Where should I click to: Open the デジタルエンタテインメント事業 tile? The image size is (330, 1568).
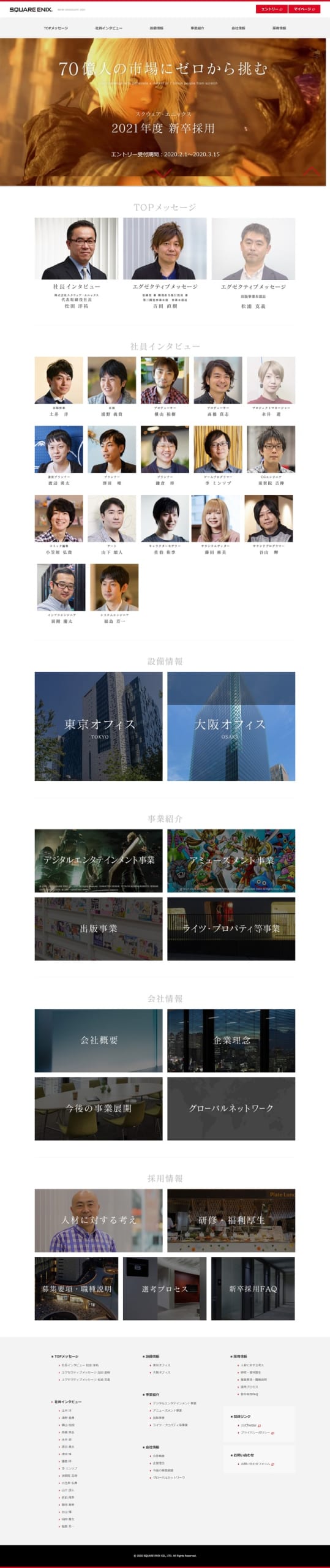click(99, 861)
